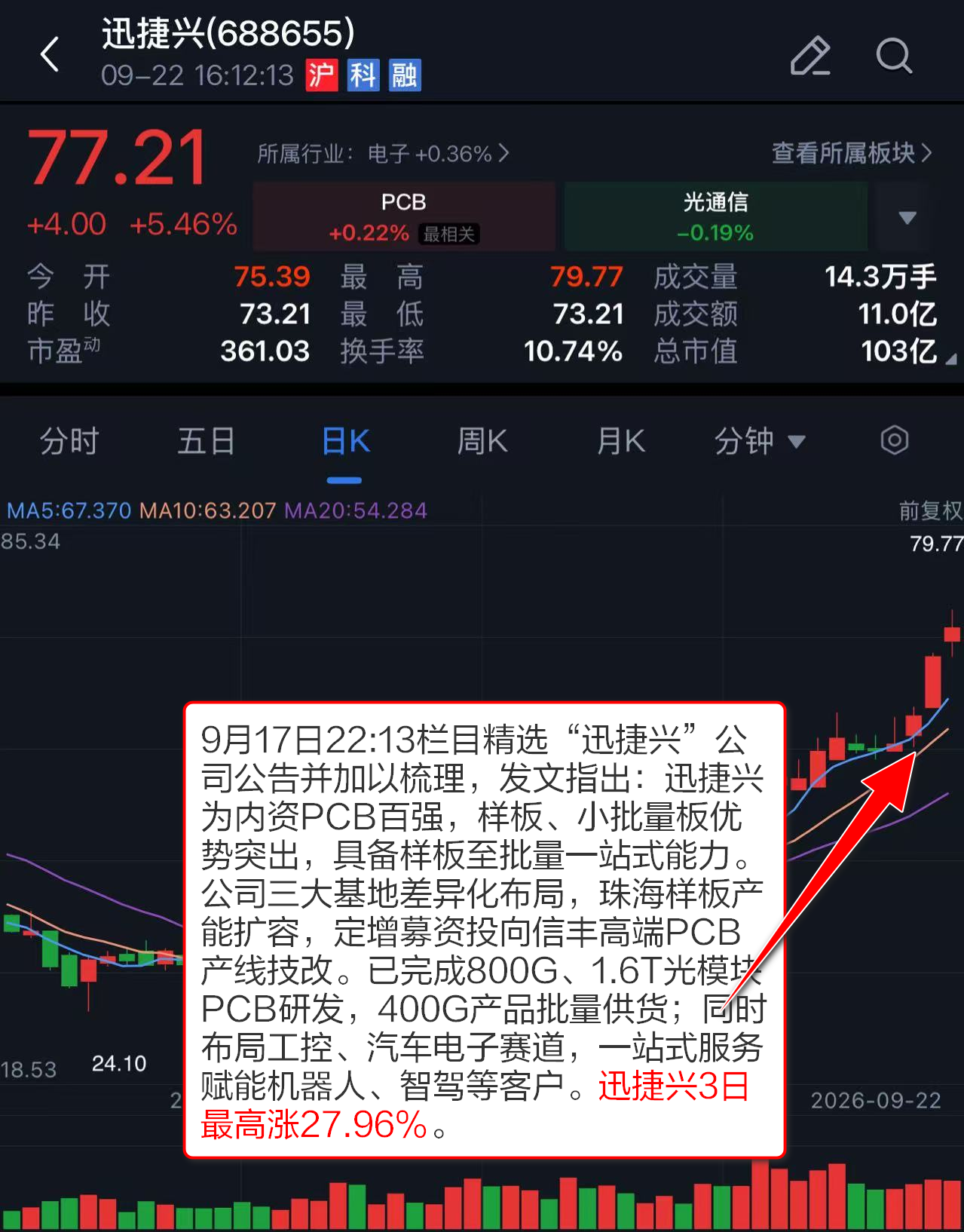Open the 光通信 sector chip
This screenshot has height=1232, width=964.
(715, 216)
